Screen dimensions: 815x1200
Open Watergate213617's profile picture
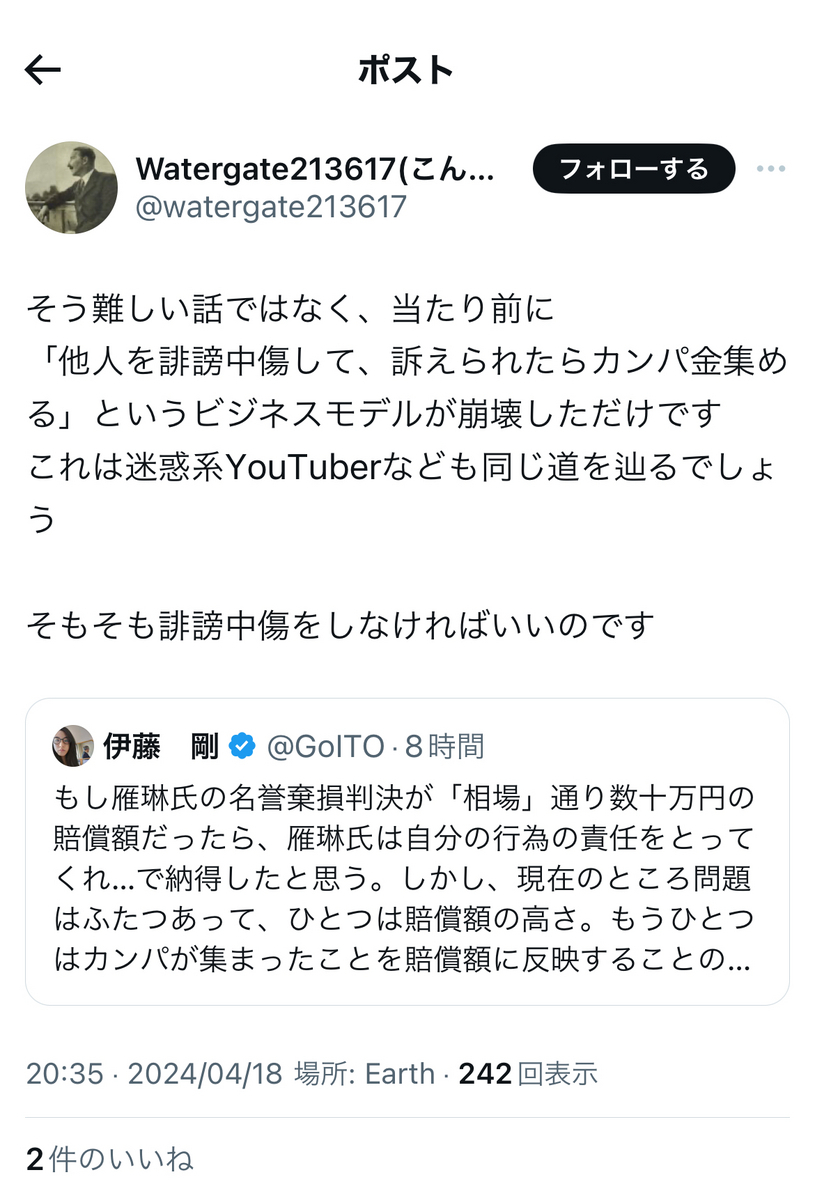coord(71,187)
